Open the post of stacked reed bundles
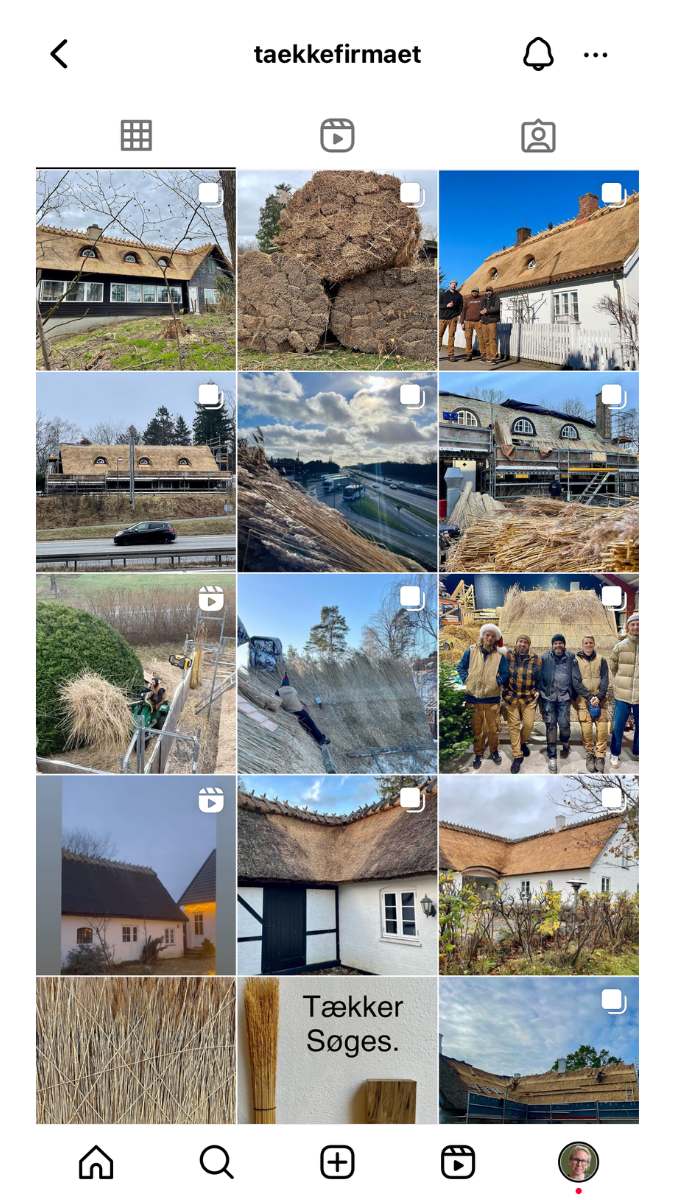The height and width of the screenshot is (1200, 675). (x=337, y=270)
